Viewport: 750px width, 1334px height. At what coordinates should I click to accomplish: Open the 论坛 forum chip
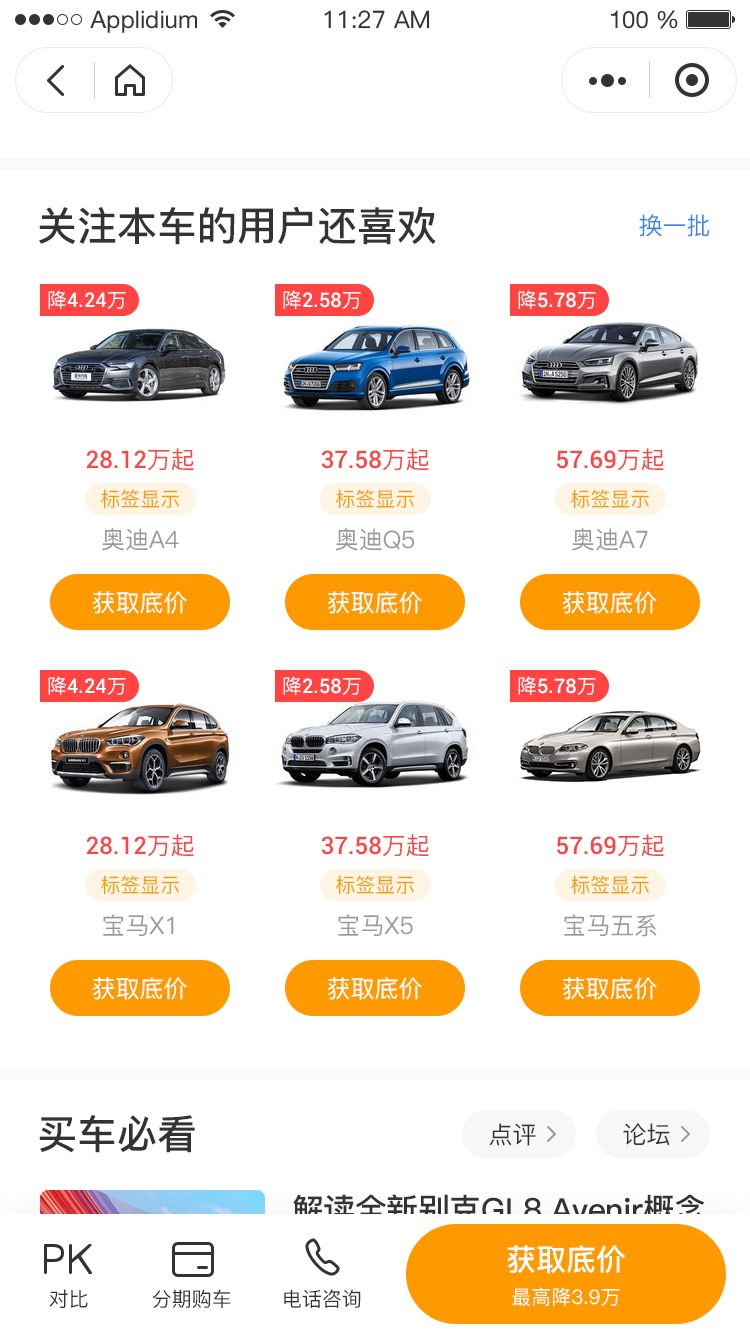pos(653,1134)
